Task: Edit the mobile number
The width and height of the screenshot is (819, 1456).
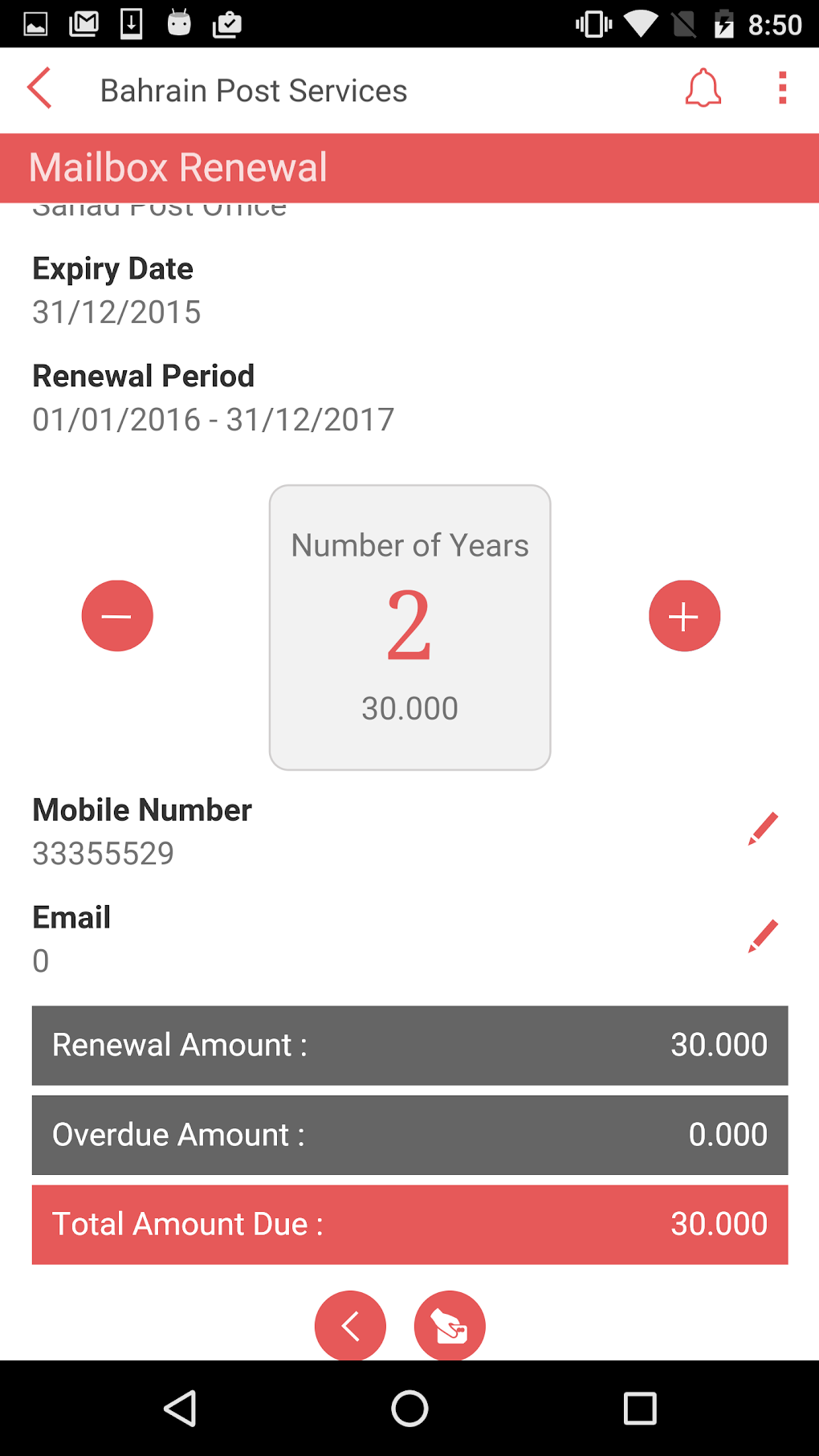Action: click(x=763, y=828)
